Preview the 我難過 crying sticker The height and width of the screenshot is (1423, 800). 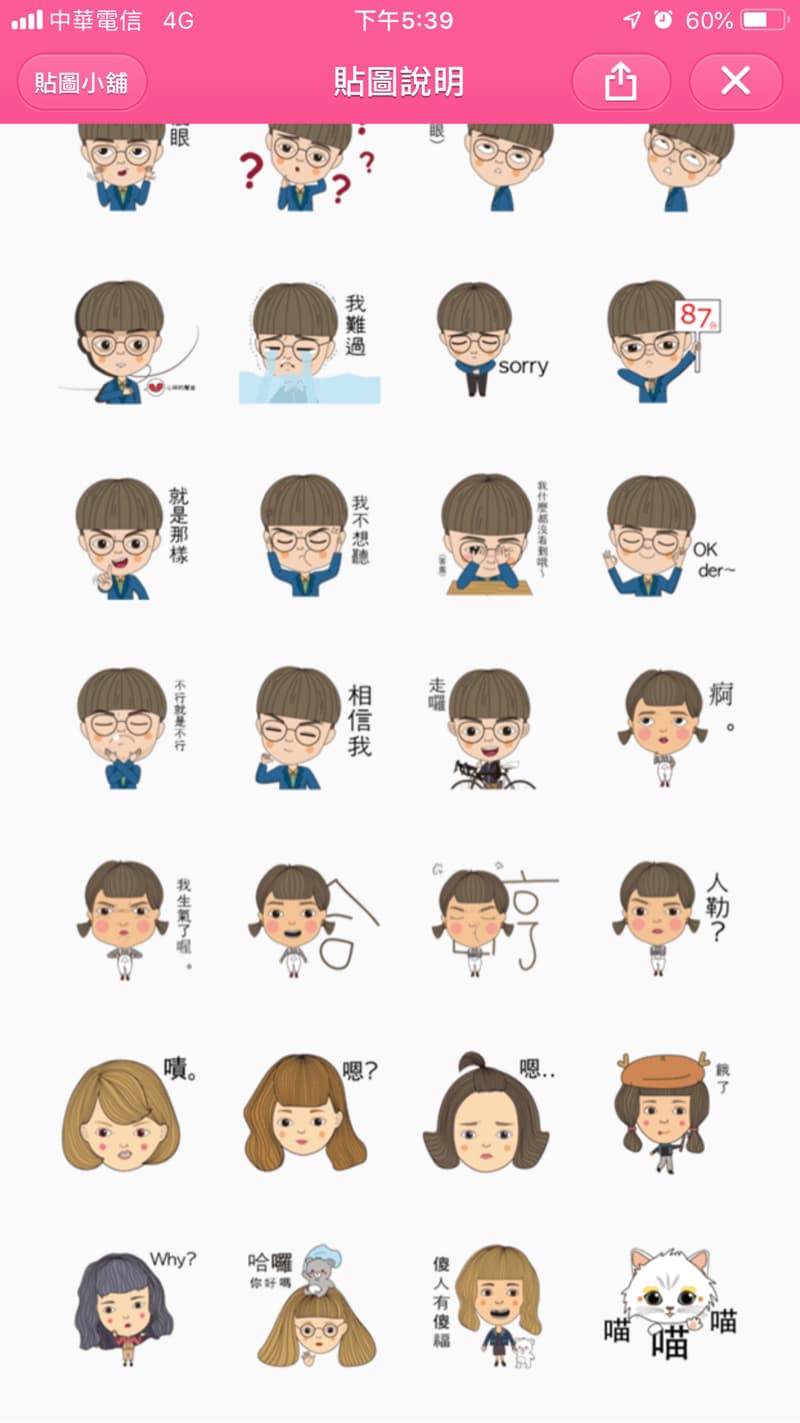pyautogui.click(x=308, y=343)
